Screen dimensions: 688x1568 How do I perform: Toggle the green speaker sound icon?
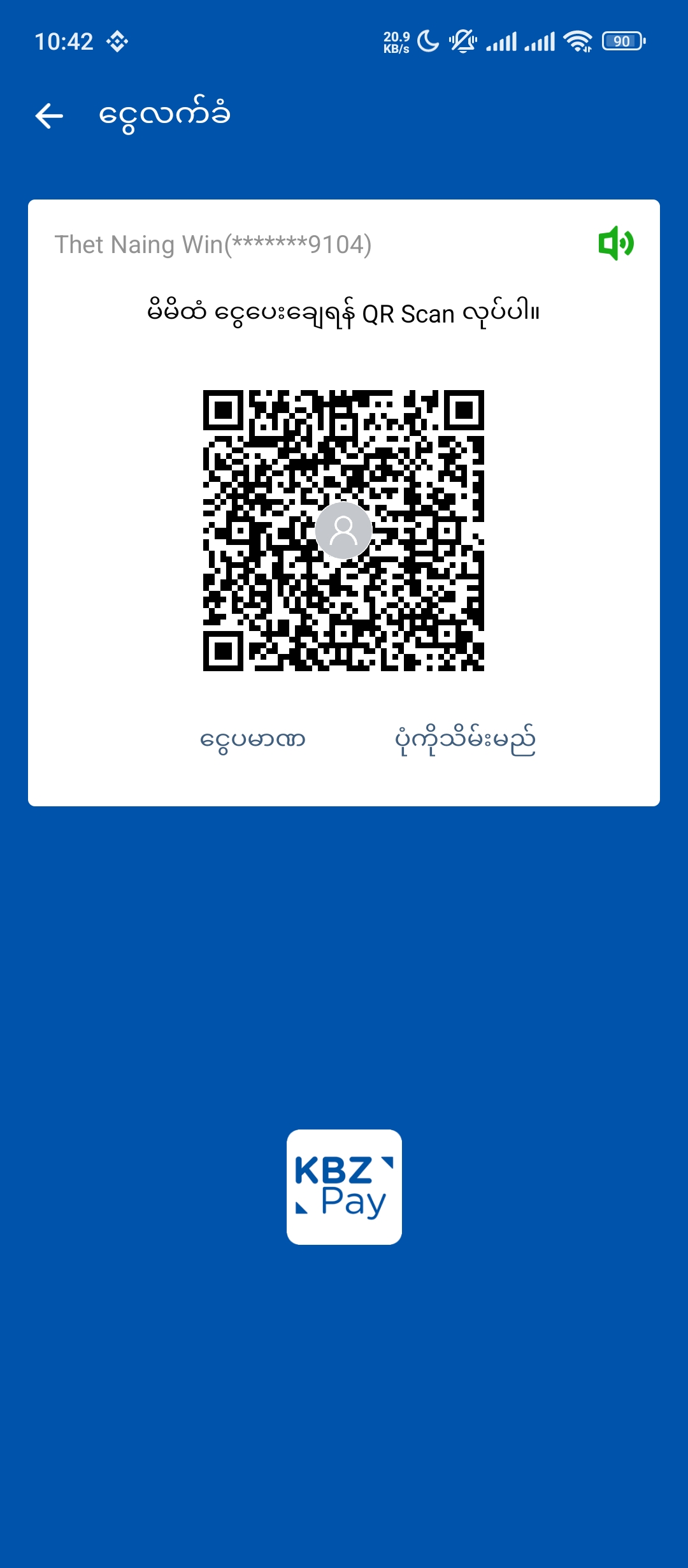pos(615,243)
